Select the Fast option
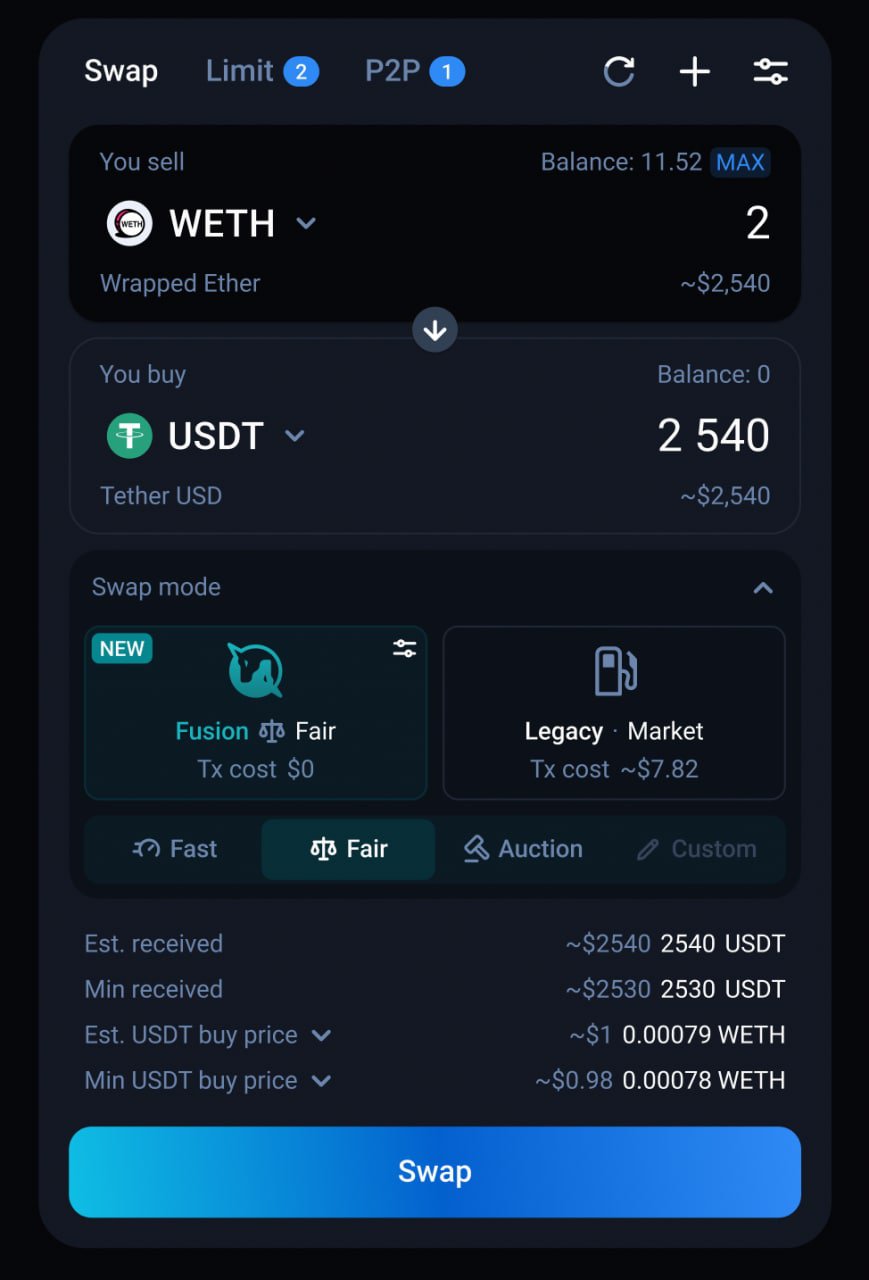Image resolution: width=869 pixels, height=1280 pixels. (174, 849)
